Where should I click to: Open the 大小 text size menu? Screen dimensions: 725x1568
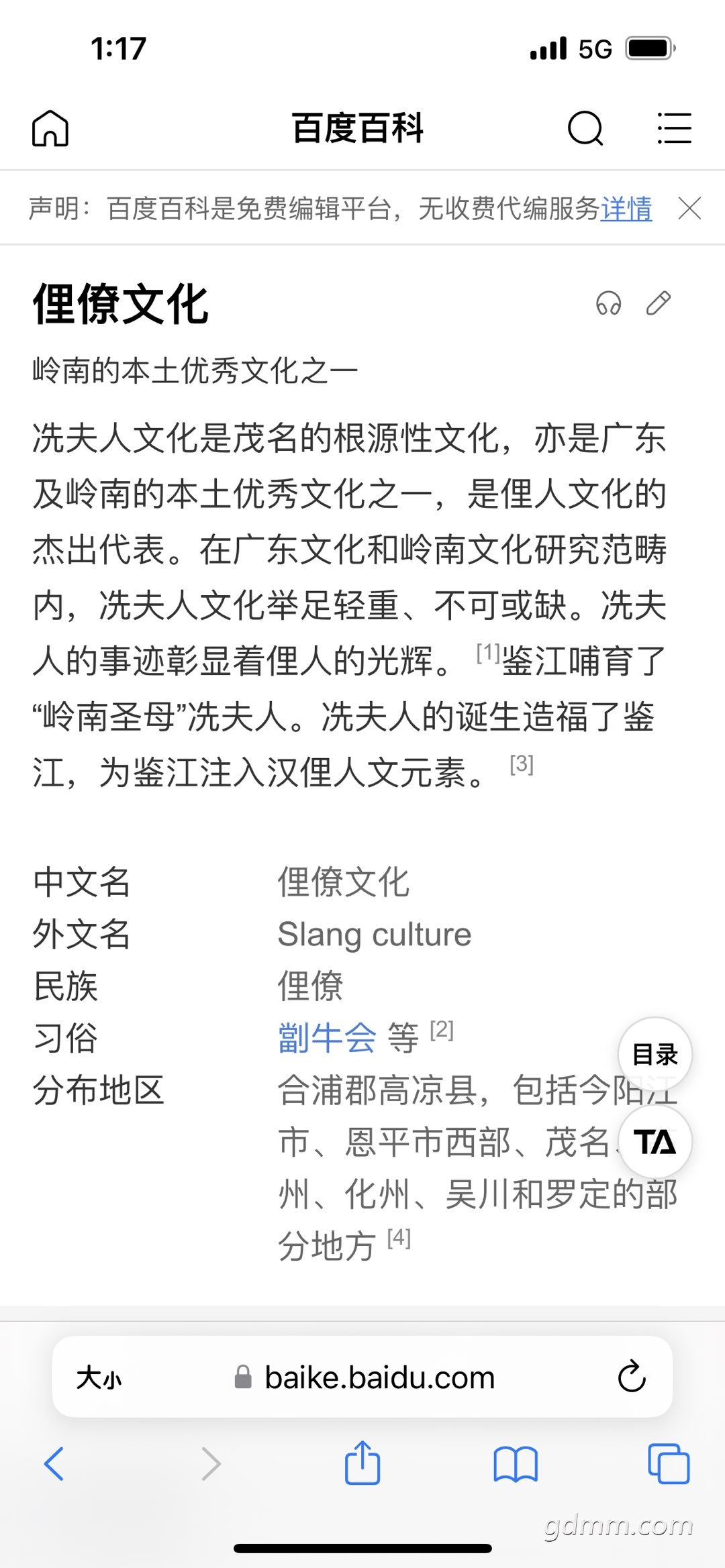click(99, 1378)
